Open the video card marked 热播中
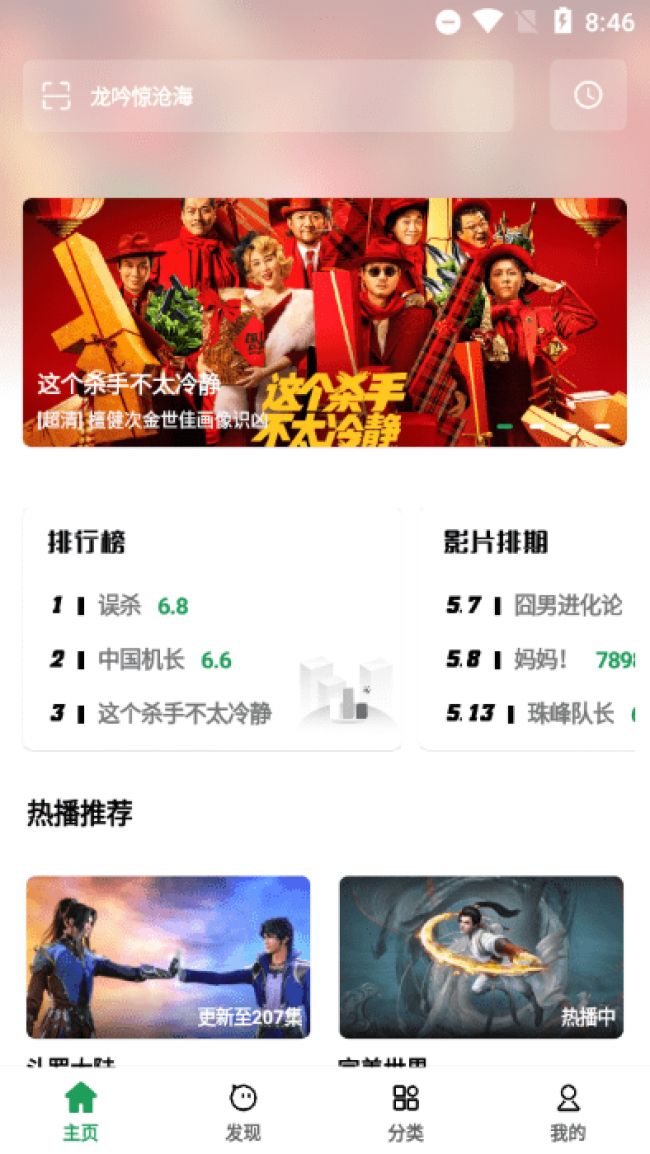The image size is (650, 1154). coord(481,957)
